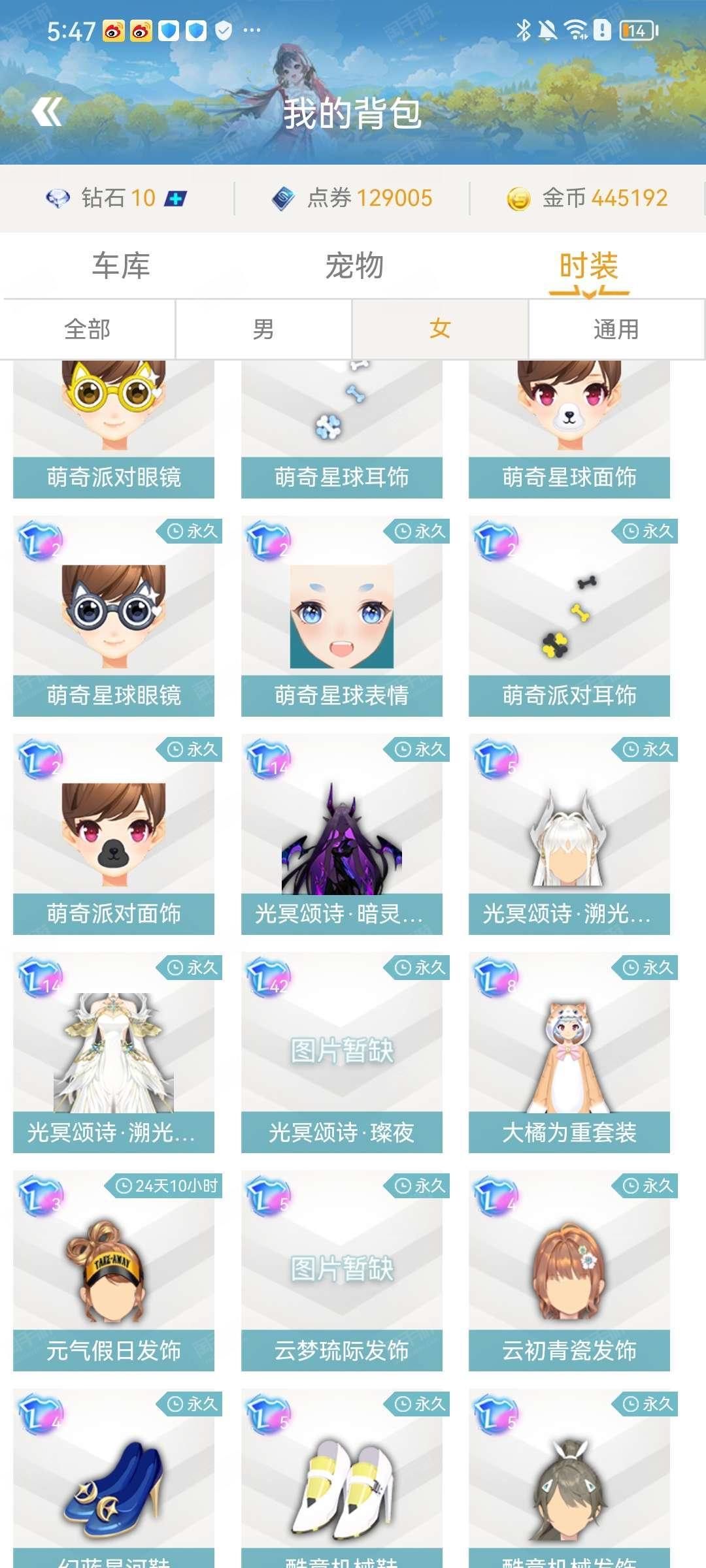Open the 元气假日发饰 item
This screenshot has height=1568, width=706.
114,1271
